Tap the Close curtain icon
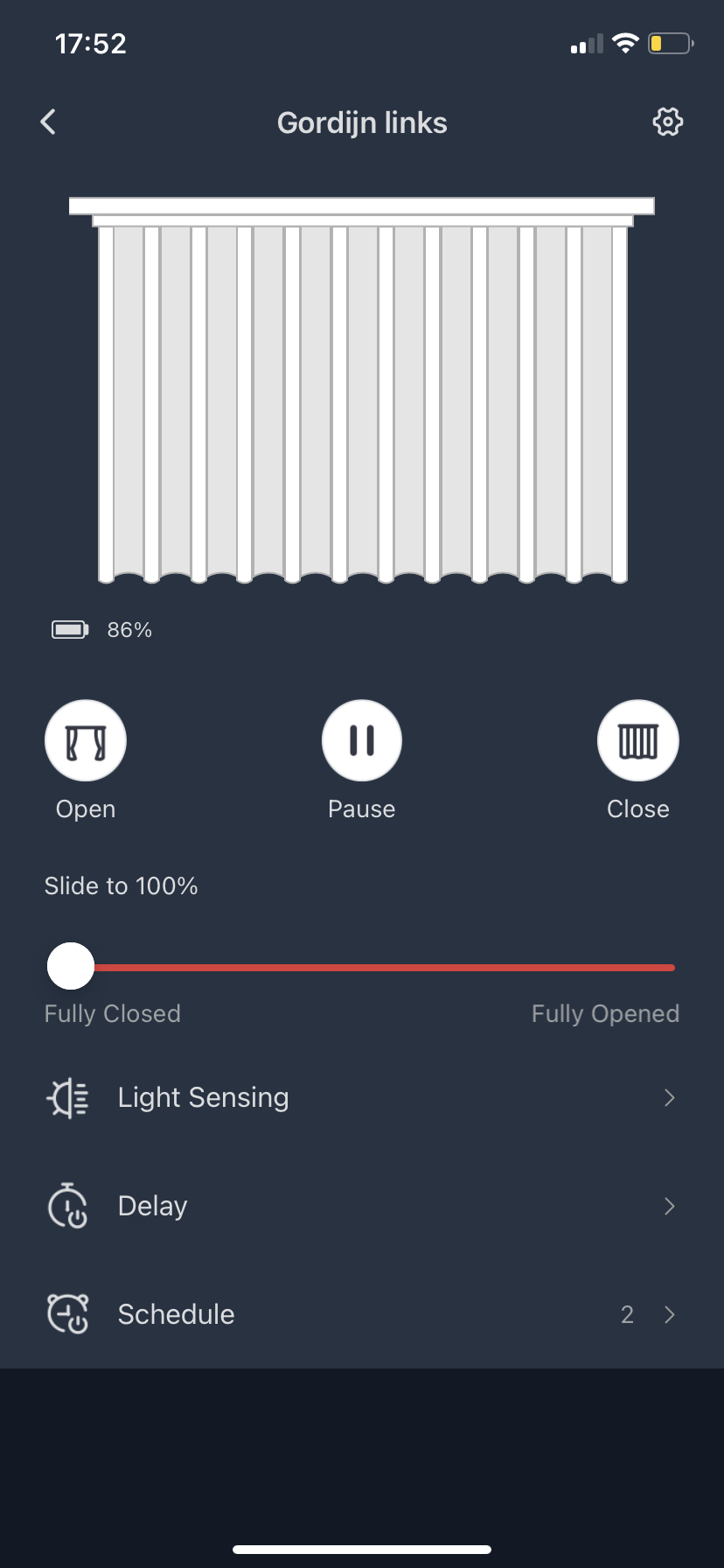 point(637,739)
